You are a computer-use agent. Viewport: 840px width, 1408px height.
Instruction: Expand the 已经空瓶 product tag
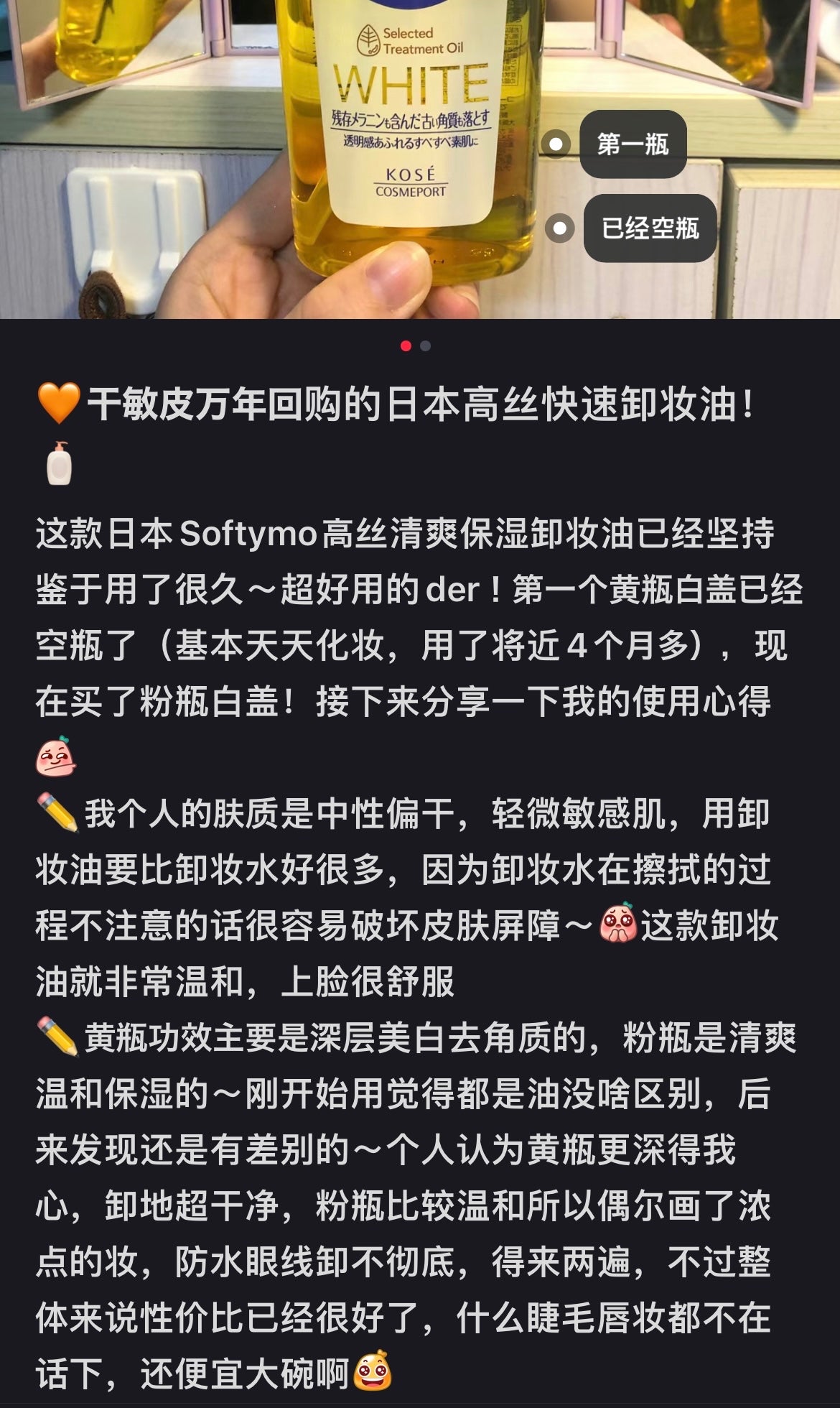pos(649,231)
